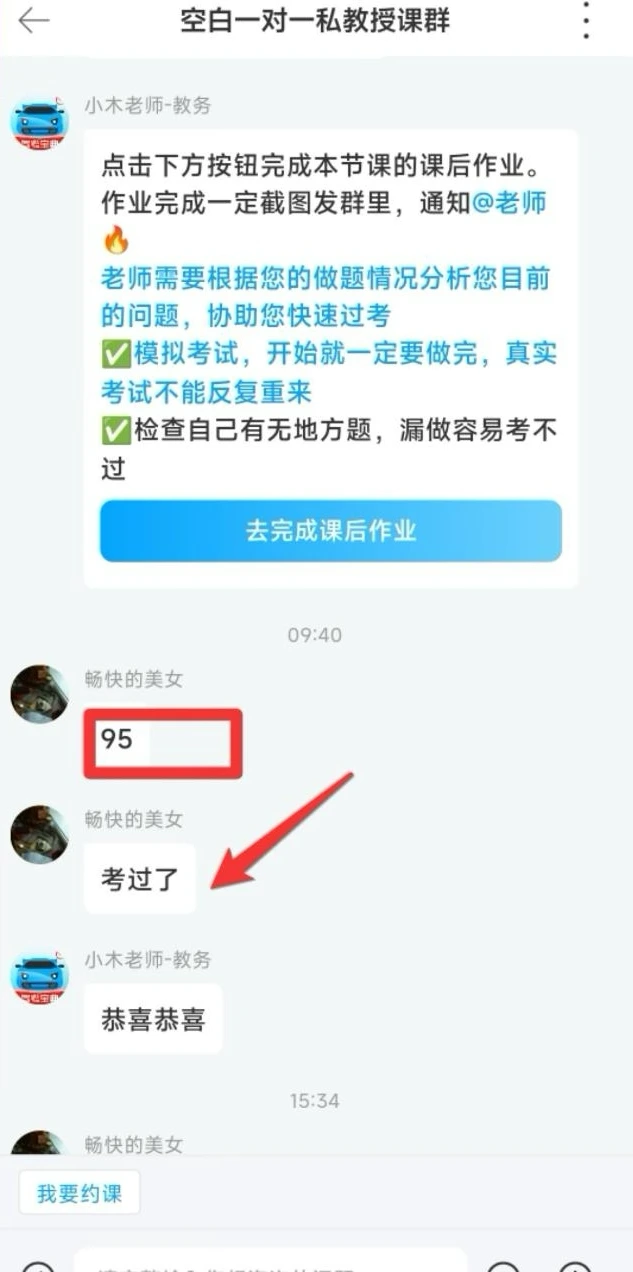633x1272 pixels.
Task: Open the avatar beside the 考过了 message
Action: point(39,834)
